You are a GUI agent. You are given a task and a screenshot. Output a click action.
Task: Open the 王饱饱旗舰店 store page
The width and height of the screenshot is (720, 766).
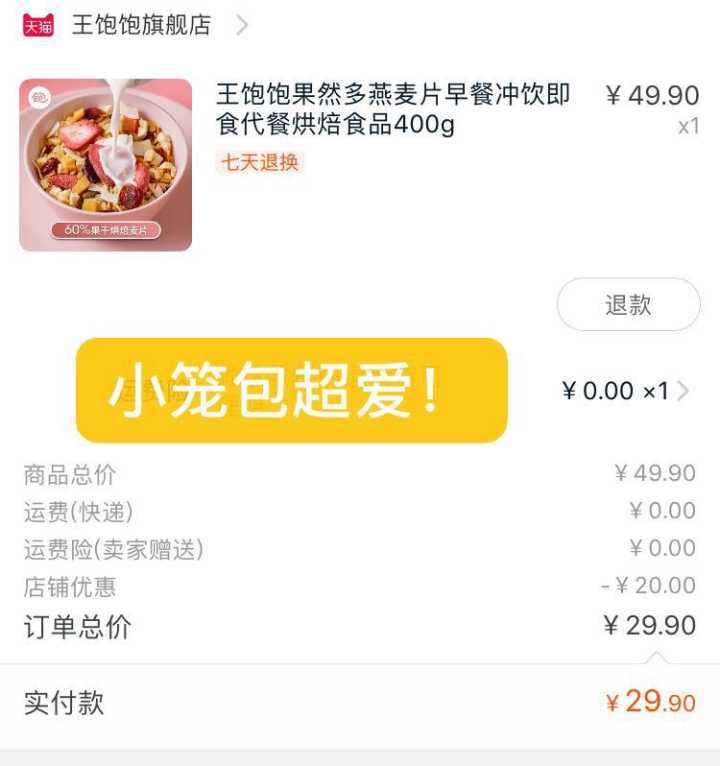coord(142,26)
